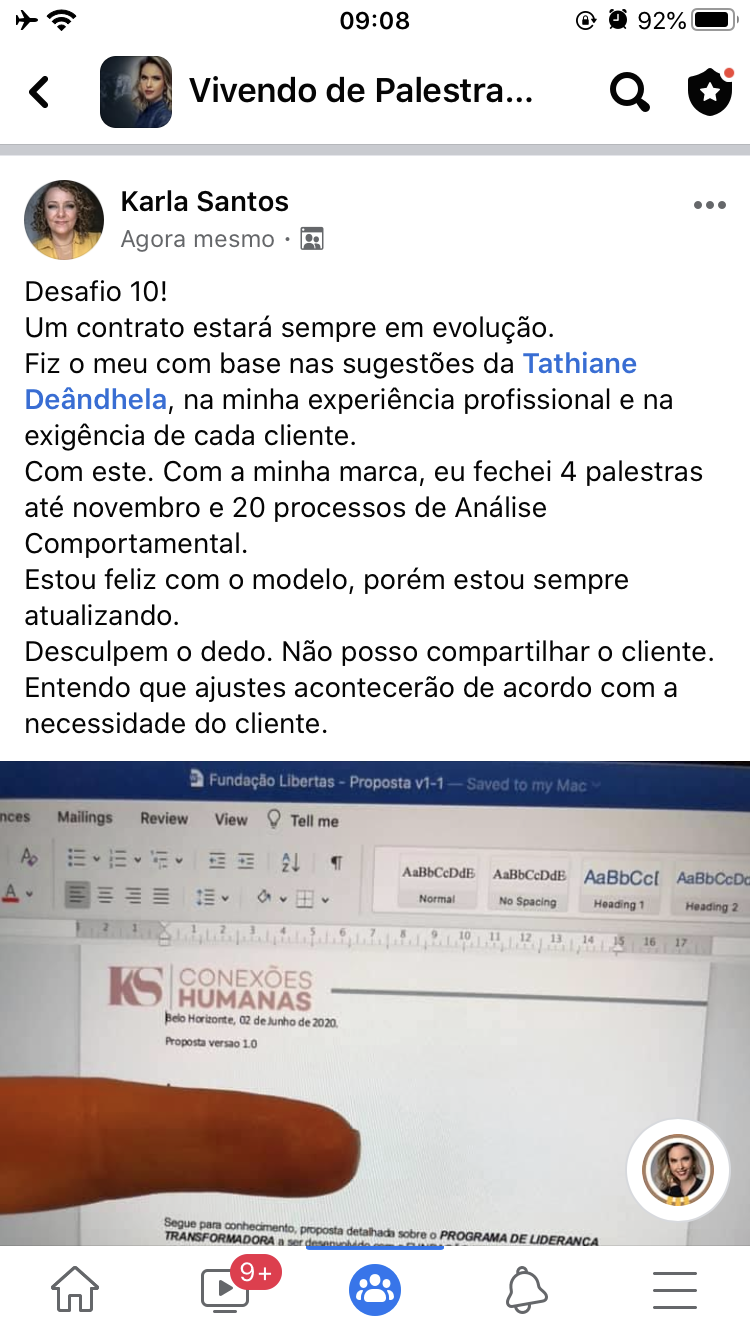Viewport: 750px width, 1334px height.
Task: Switch to the Watch videos tab
Action: [x=226, y=1290]
